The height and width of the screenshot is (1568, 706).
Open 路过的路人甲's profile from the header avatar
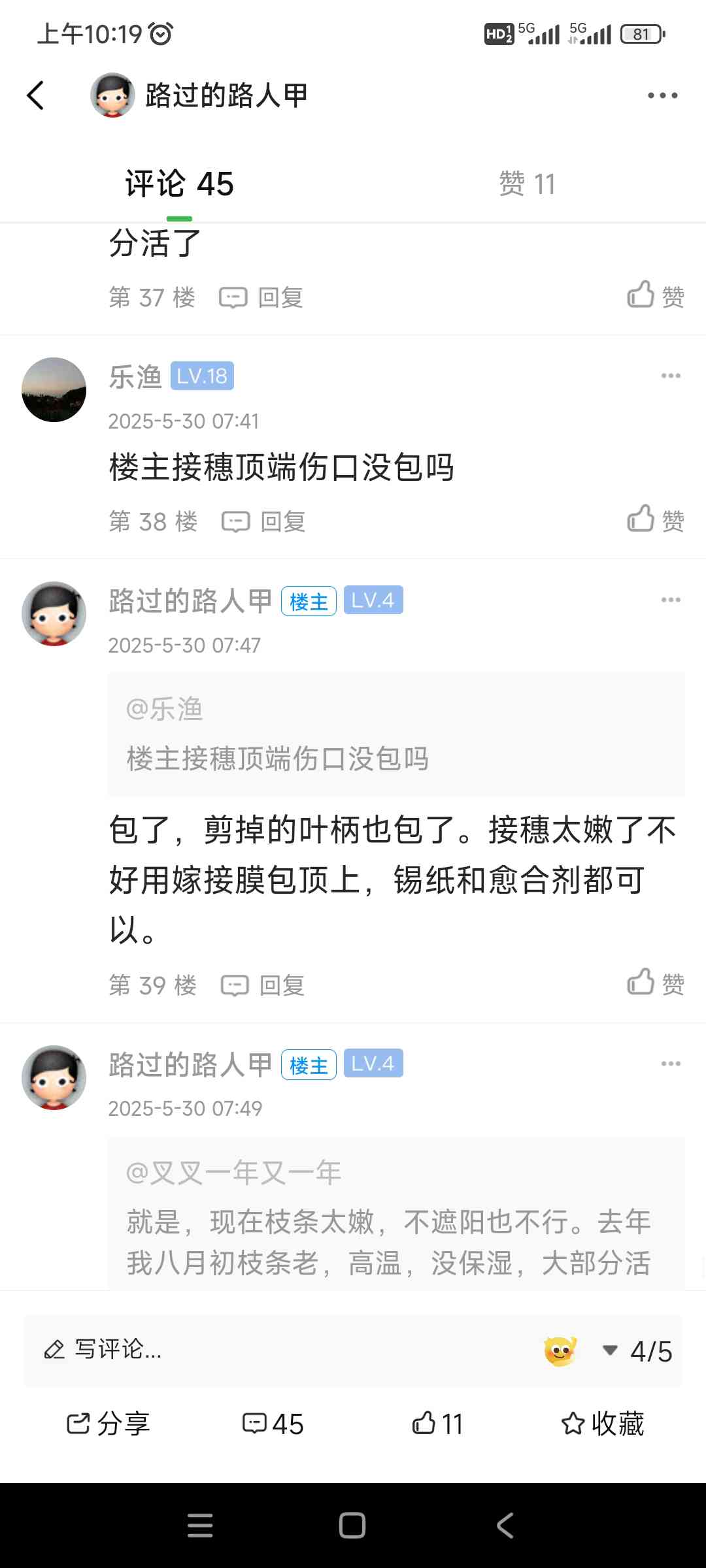(x=112, y=95)
